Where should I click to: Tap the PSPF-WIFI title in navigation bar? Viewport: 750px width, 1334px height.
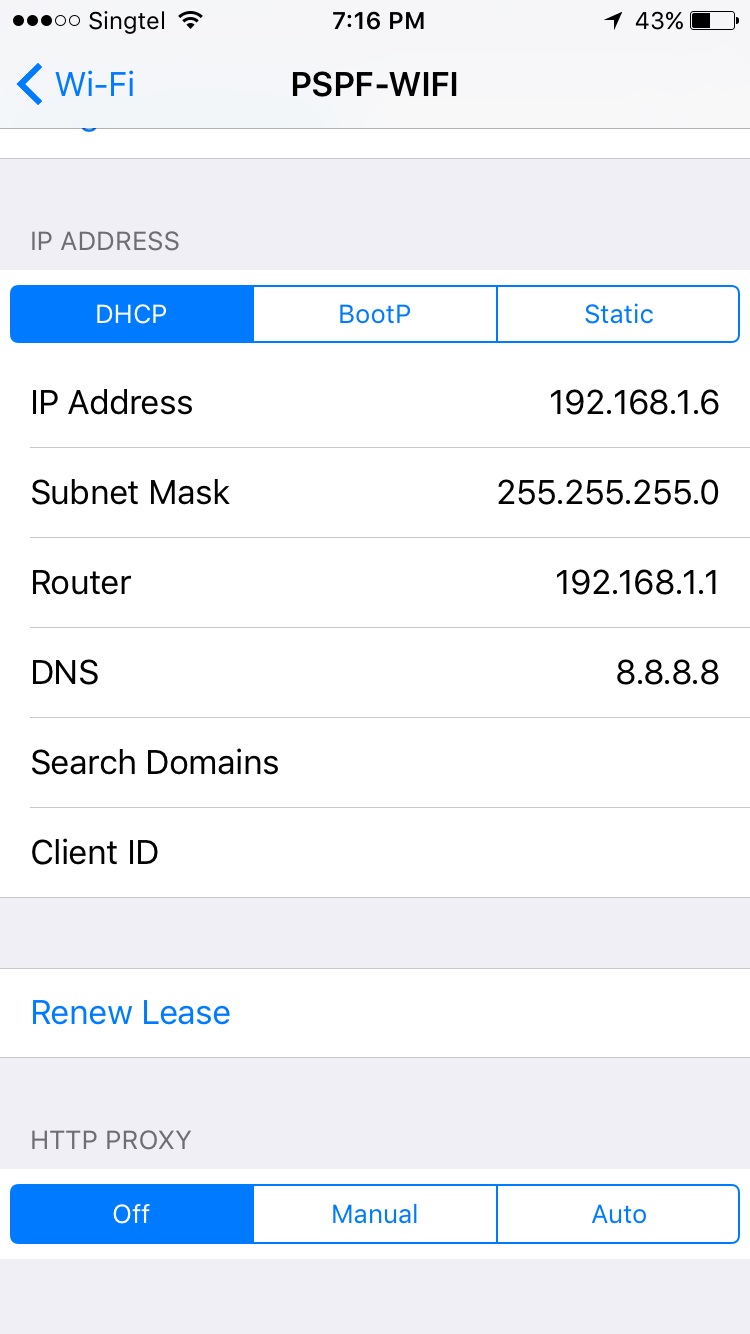(375, 84)
